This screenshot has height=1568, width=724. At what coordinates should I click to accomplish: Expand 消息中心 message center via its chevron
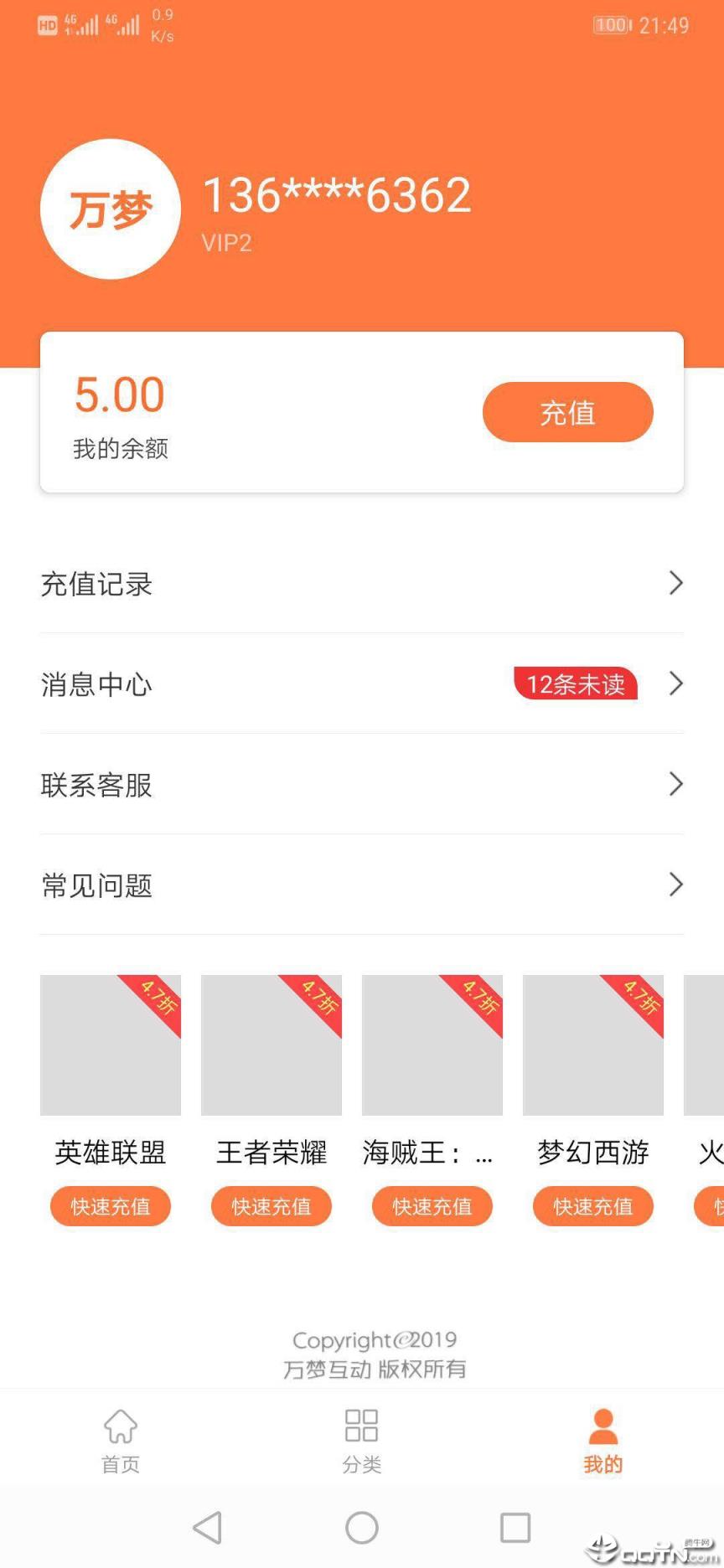[x=675, y=684]
